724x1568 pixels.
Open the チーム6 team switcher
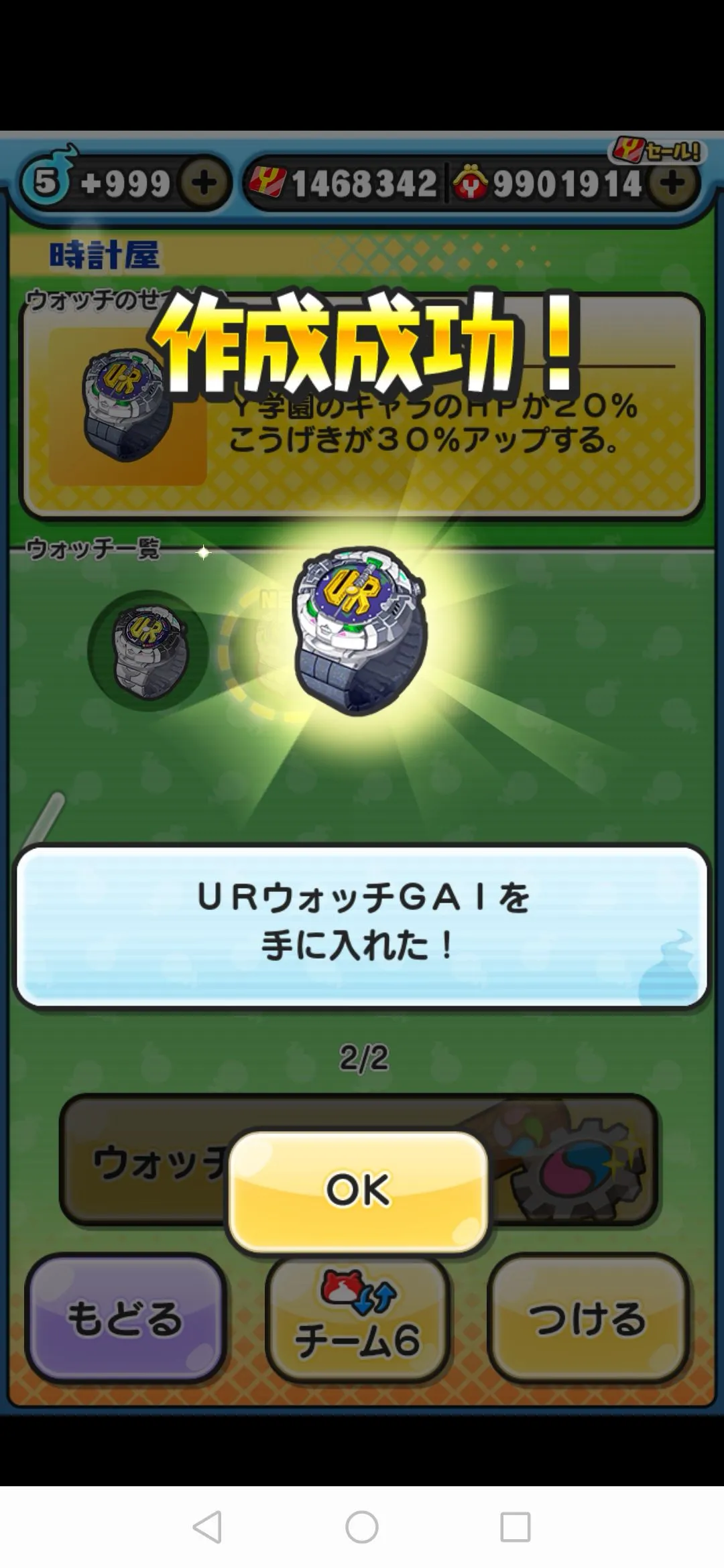tap(358, 1319)
